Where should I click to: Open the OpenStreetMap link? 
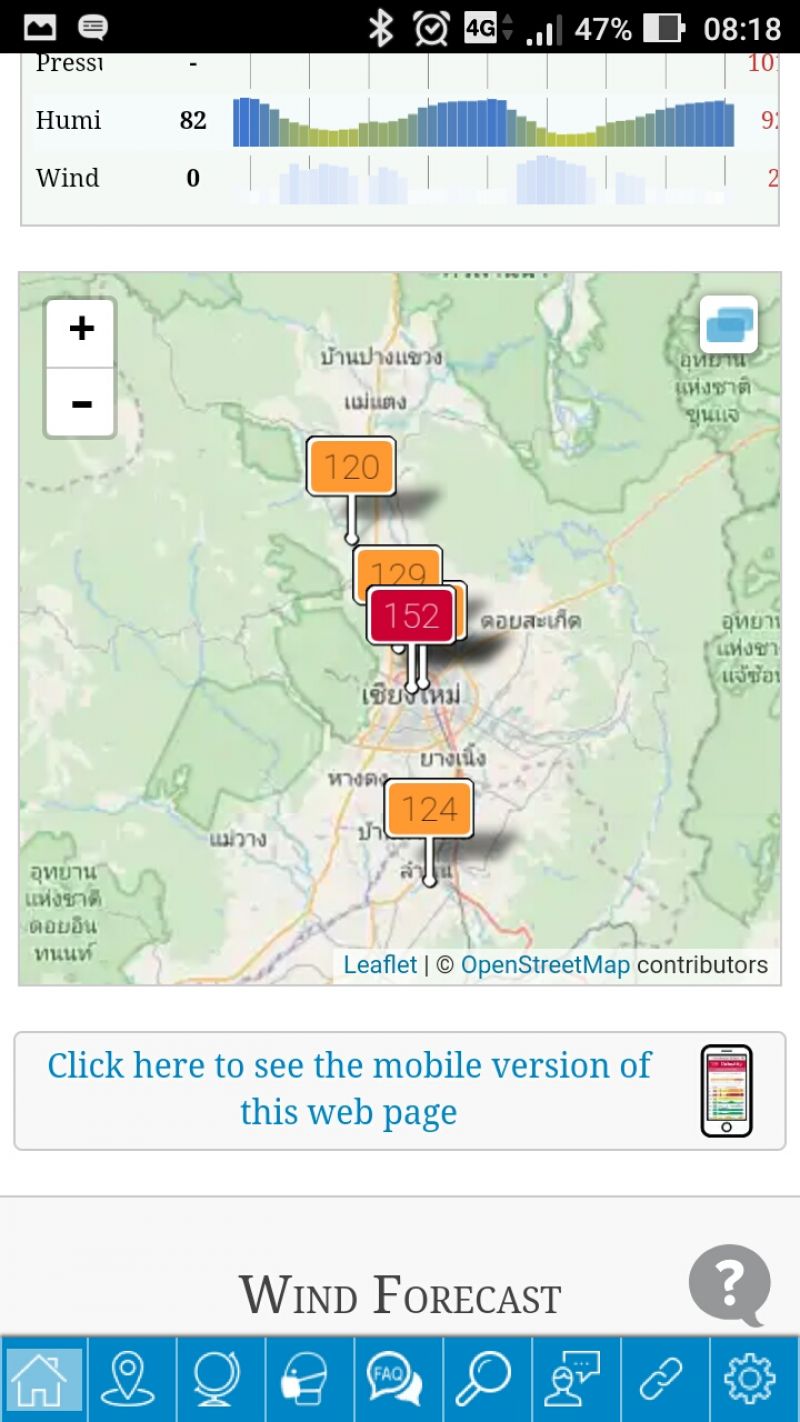click(545, 965)
